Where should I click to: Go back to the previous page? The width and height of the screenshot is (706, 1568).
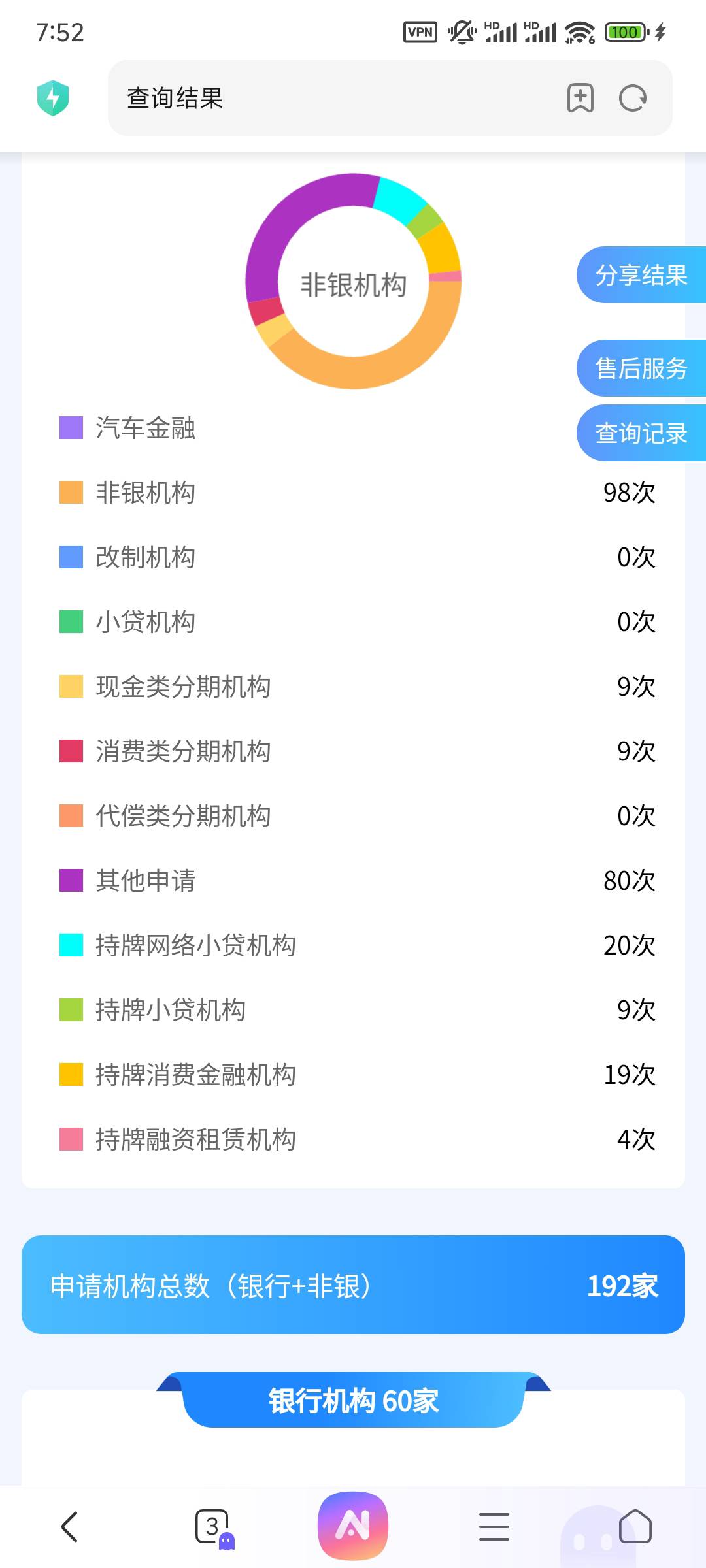pyautogui.click(x=70, y=1527)
